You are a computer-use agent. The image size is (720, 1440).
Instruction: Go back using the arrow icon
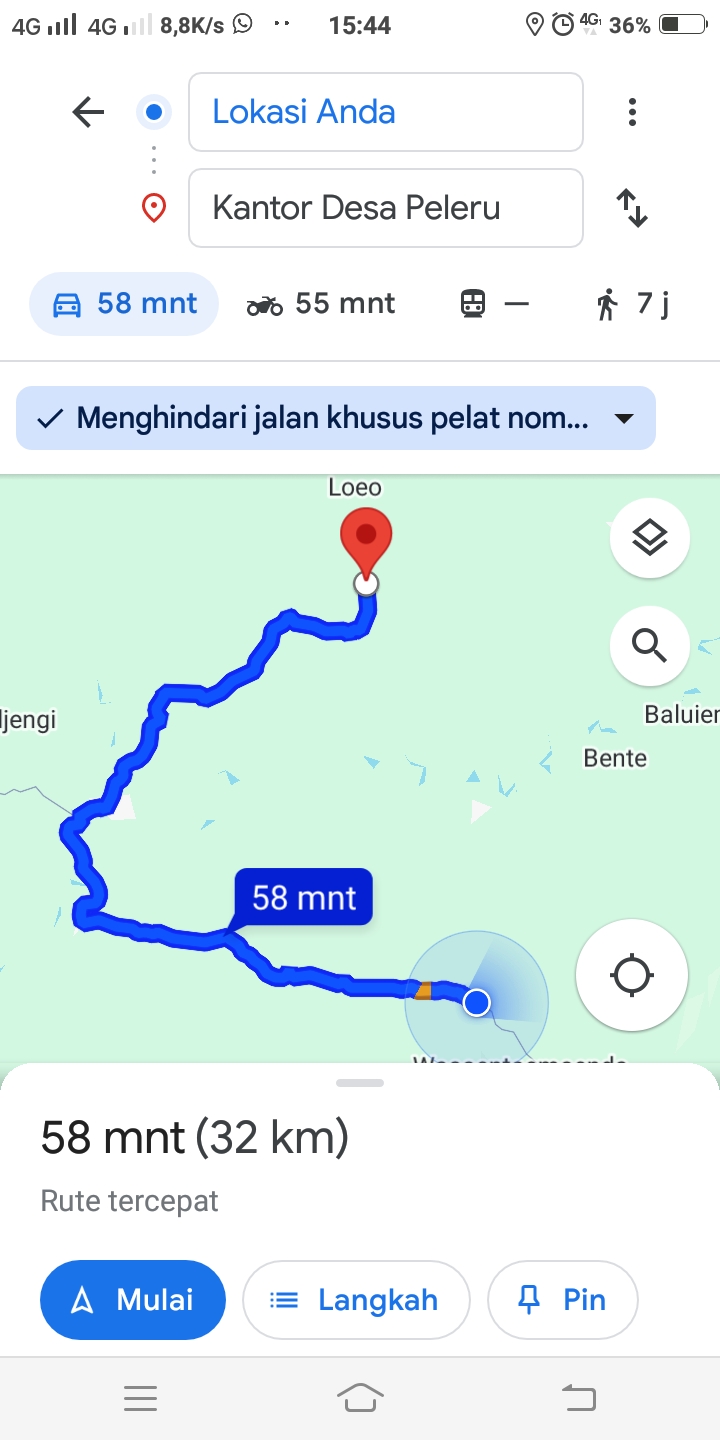[x=88, y=112]
